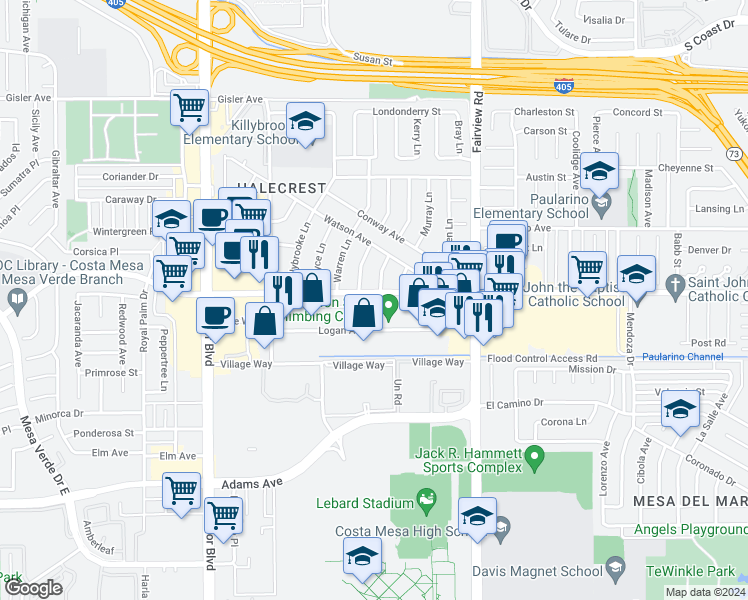The width and height of the screenshot is (748, 600).
Task: Open the Jack R. Hammett Sports Complex pin
Action: [x=535, y=458]
